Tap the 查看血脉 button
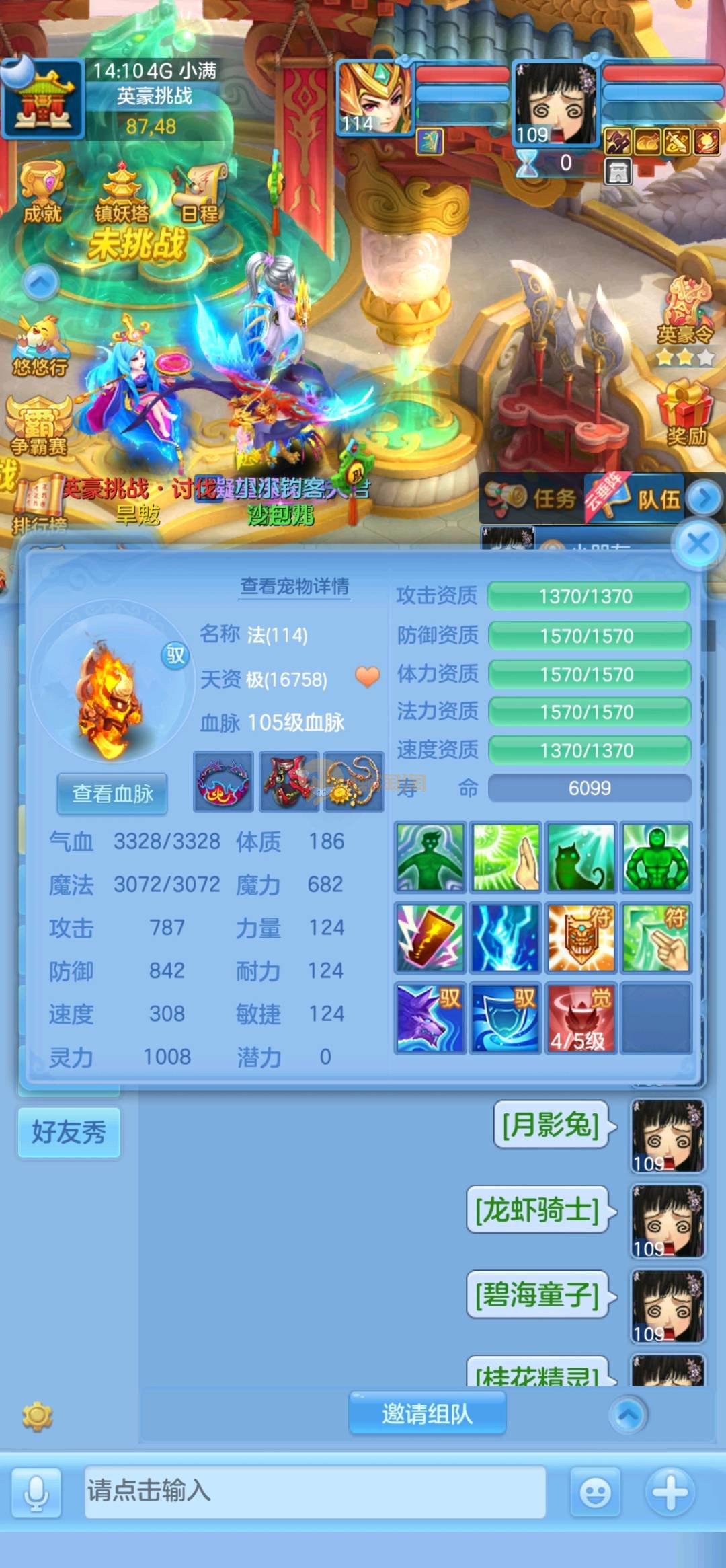 (x=112, y=794)
